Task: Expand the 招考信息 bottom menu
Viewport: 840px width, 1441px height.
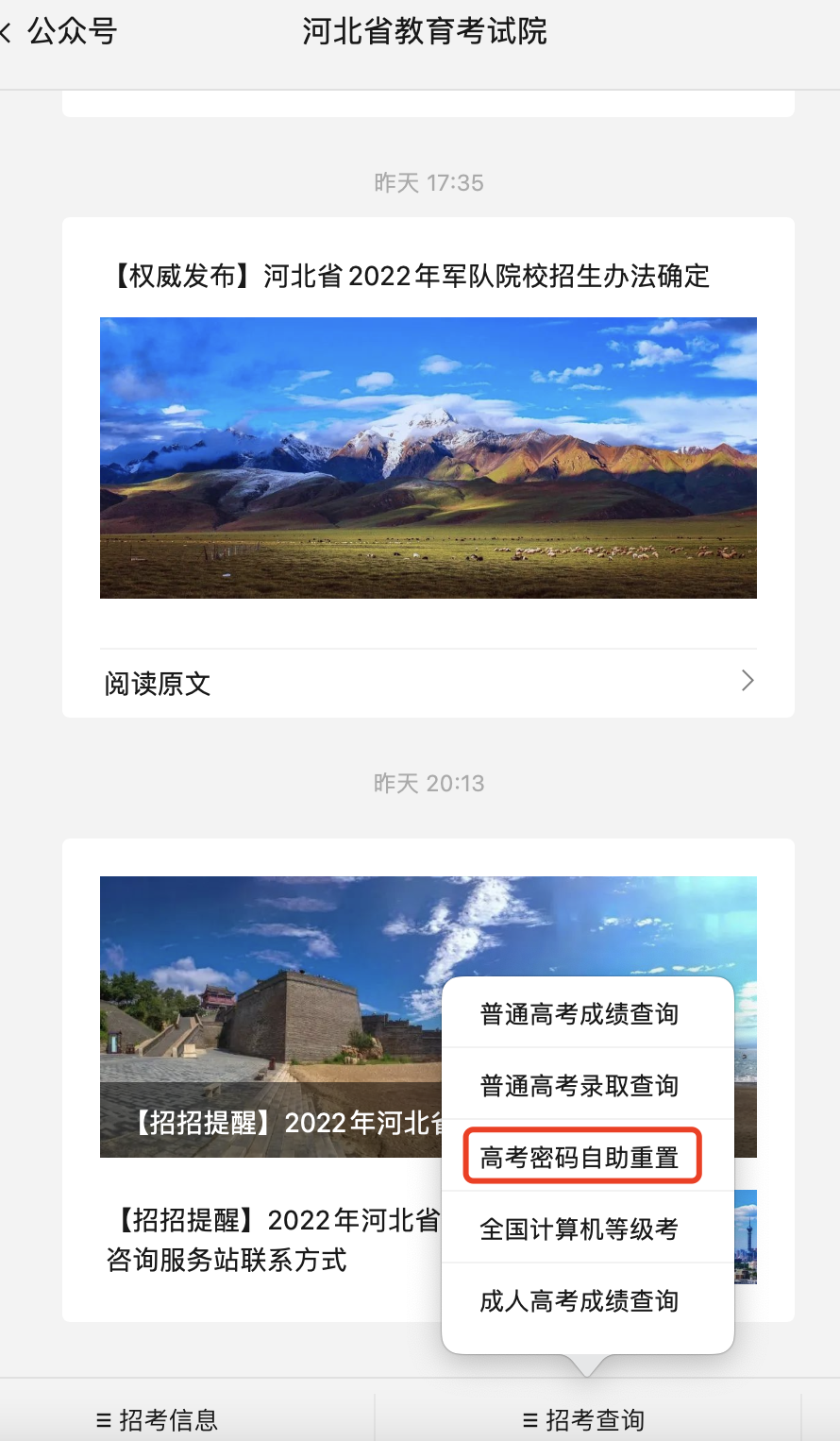Action: (x=158, y=1419)
